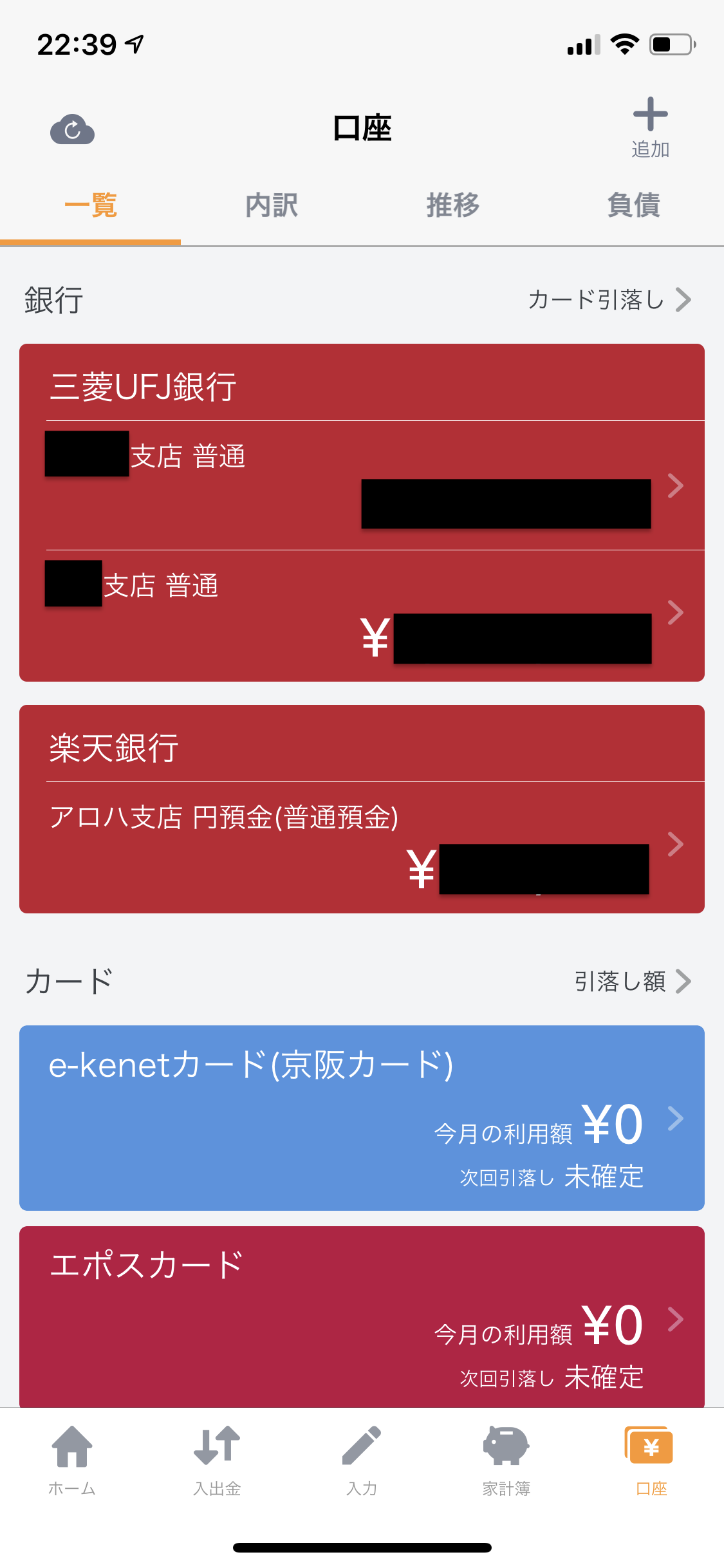
Task: Switch to the 入出金 tab
Action: pos(217,1460)
